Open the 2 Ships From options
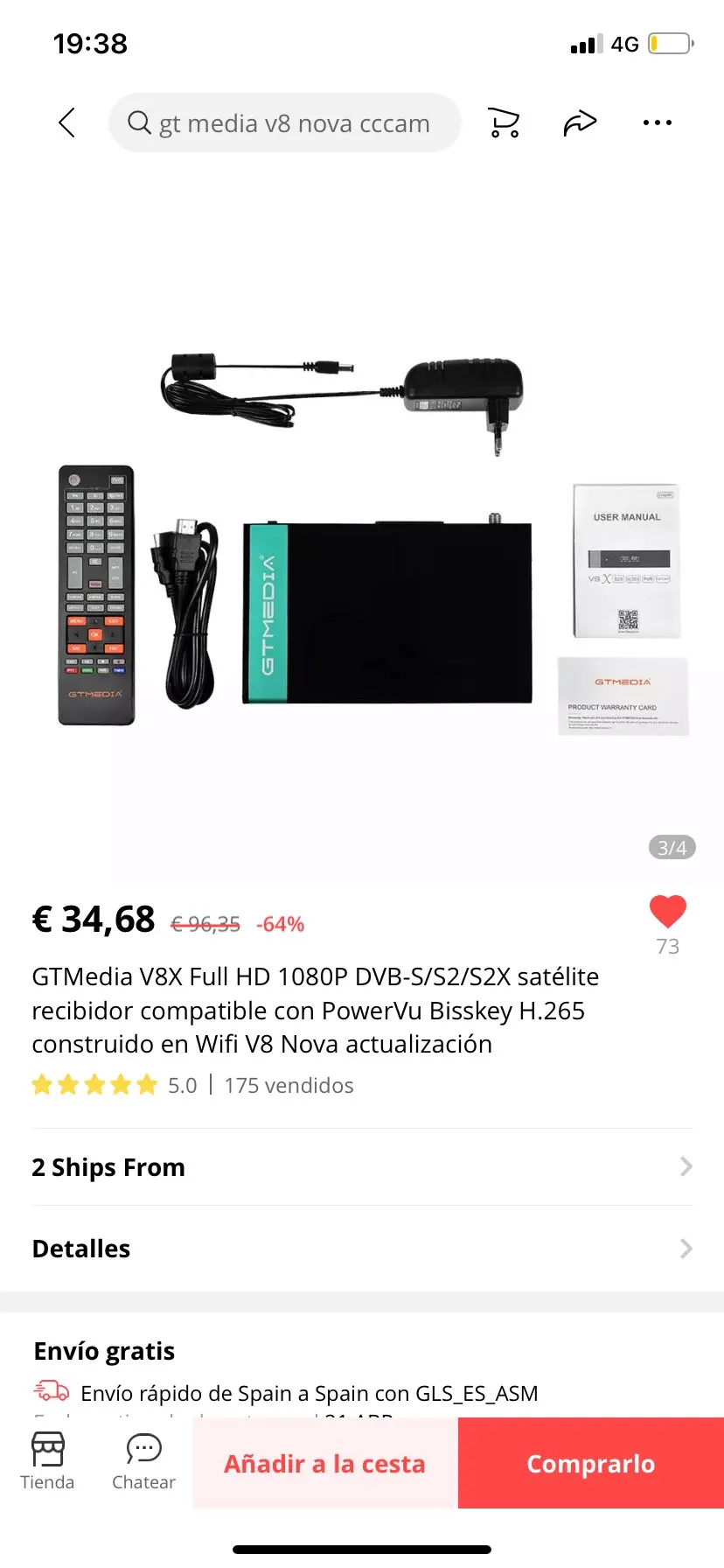 (x=362, y=1167)
